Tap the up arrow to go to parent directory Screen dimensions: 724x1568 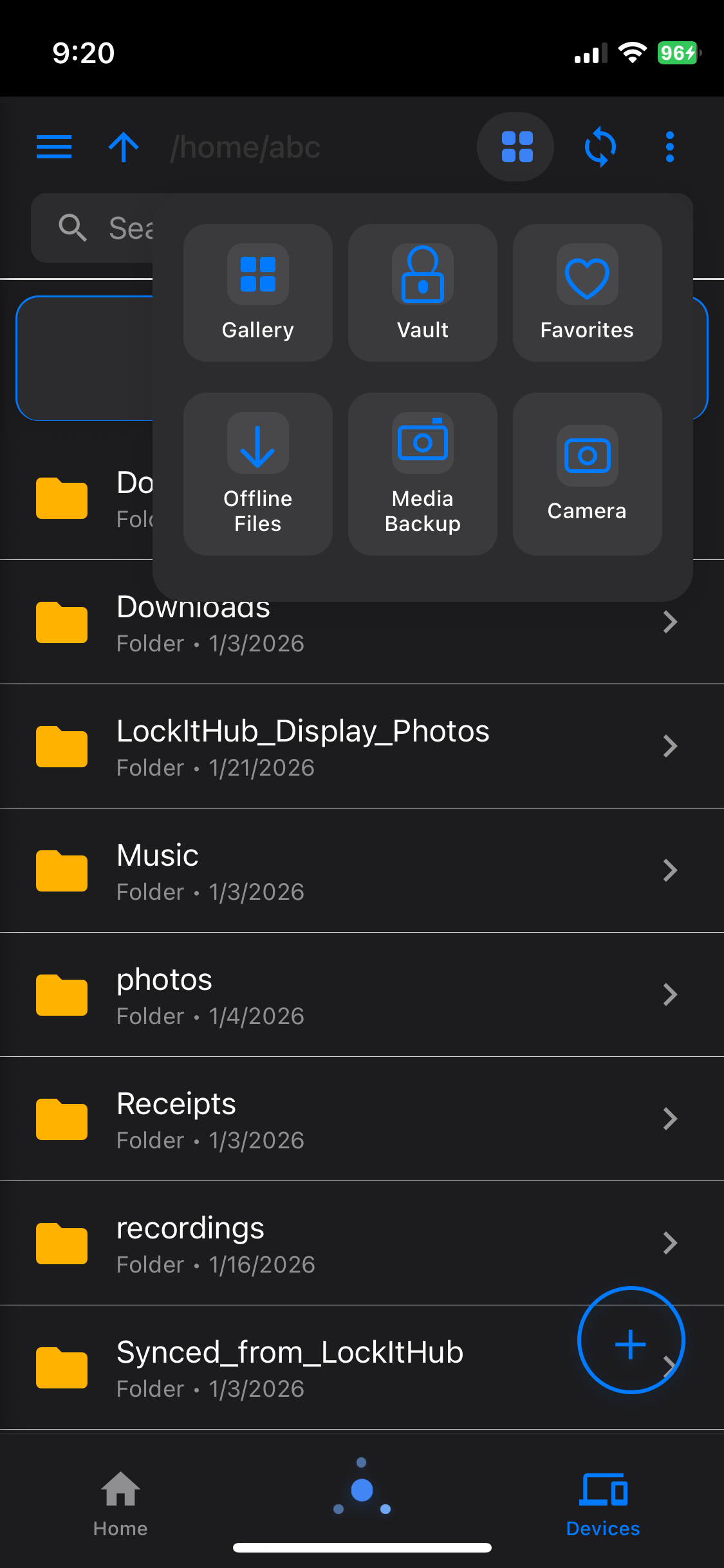point(124,147)
